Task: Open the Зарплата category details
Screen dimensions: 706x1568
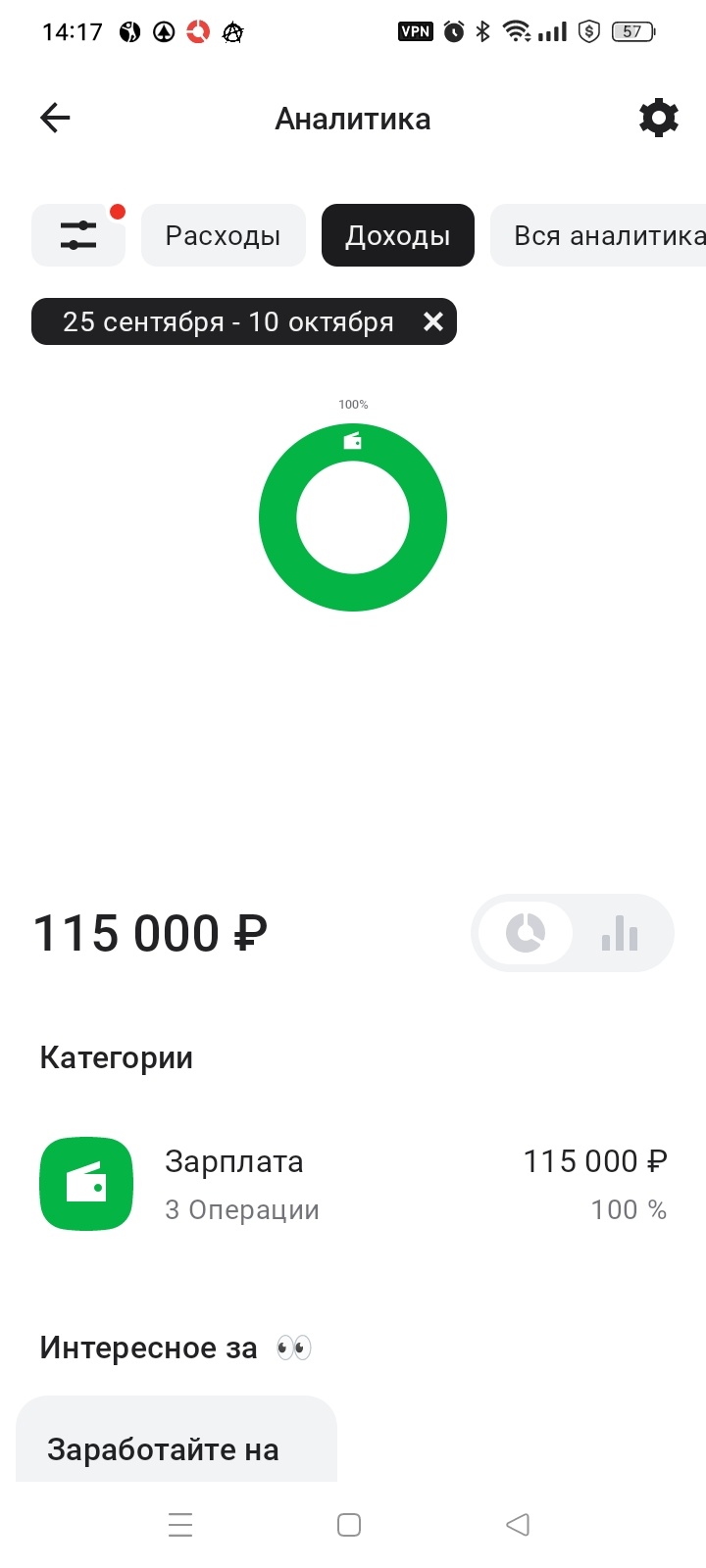Action: click(x=353, y=1184)
